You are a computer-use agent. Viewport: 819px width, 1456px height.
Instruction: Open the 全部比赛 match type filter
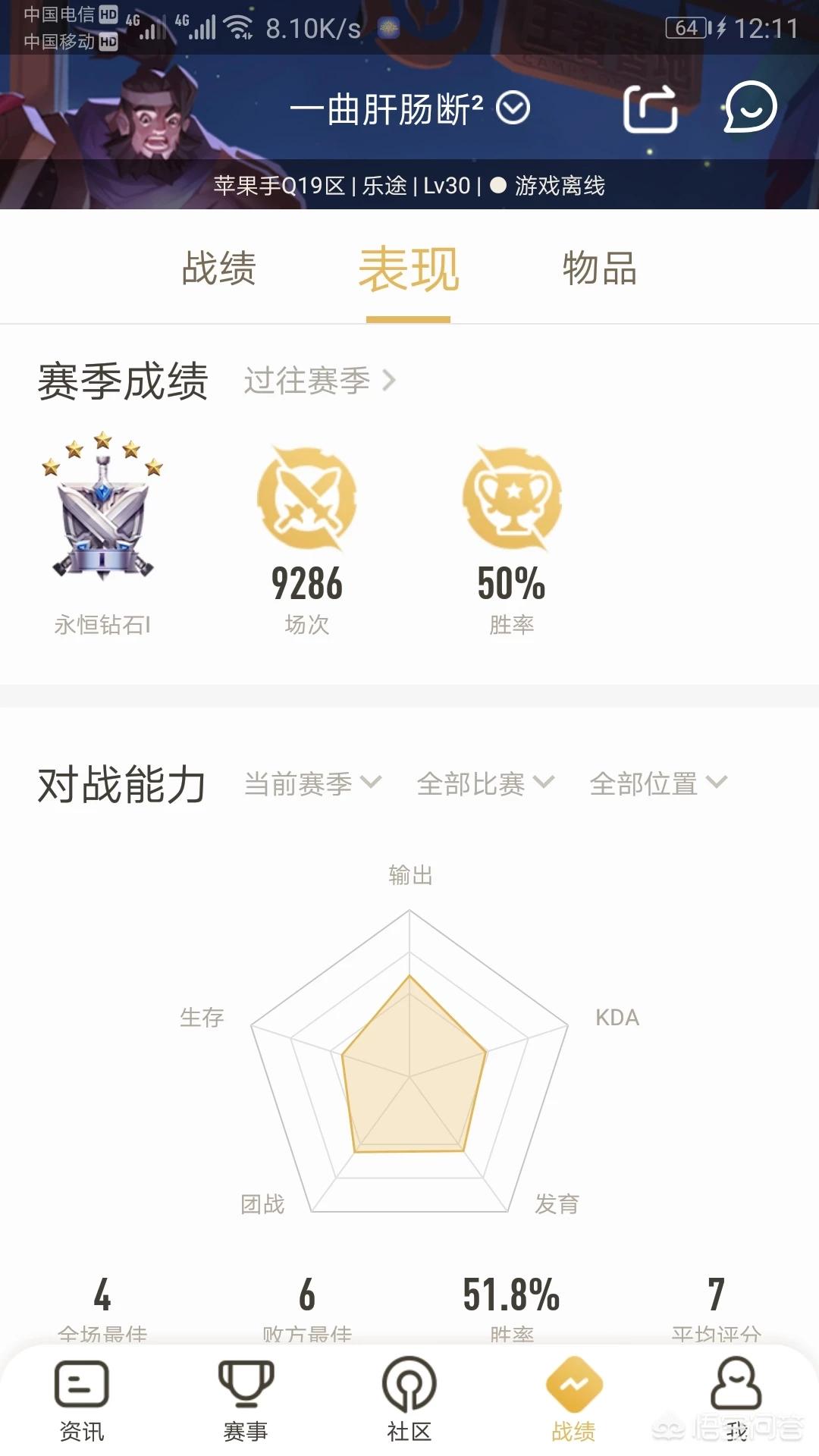coord(485,783)
